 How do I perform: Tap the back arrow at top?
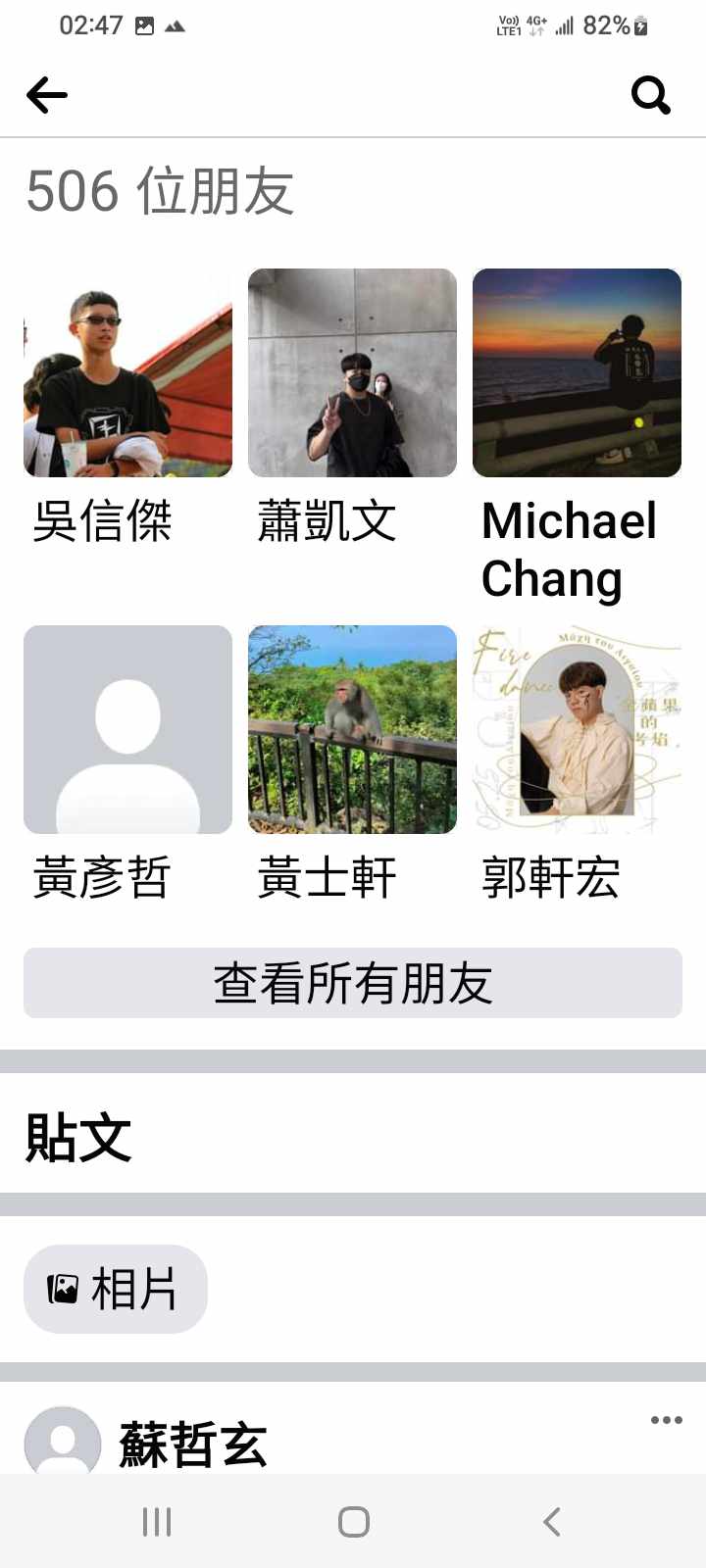click(47, 95)
